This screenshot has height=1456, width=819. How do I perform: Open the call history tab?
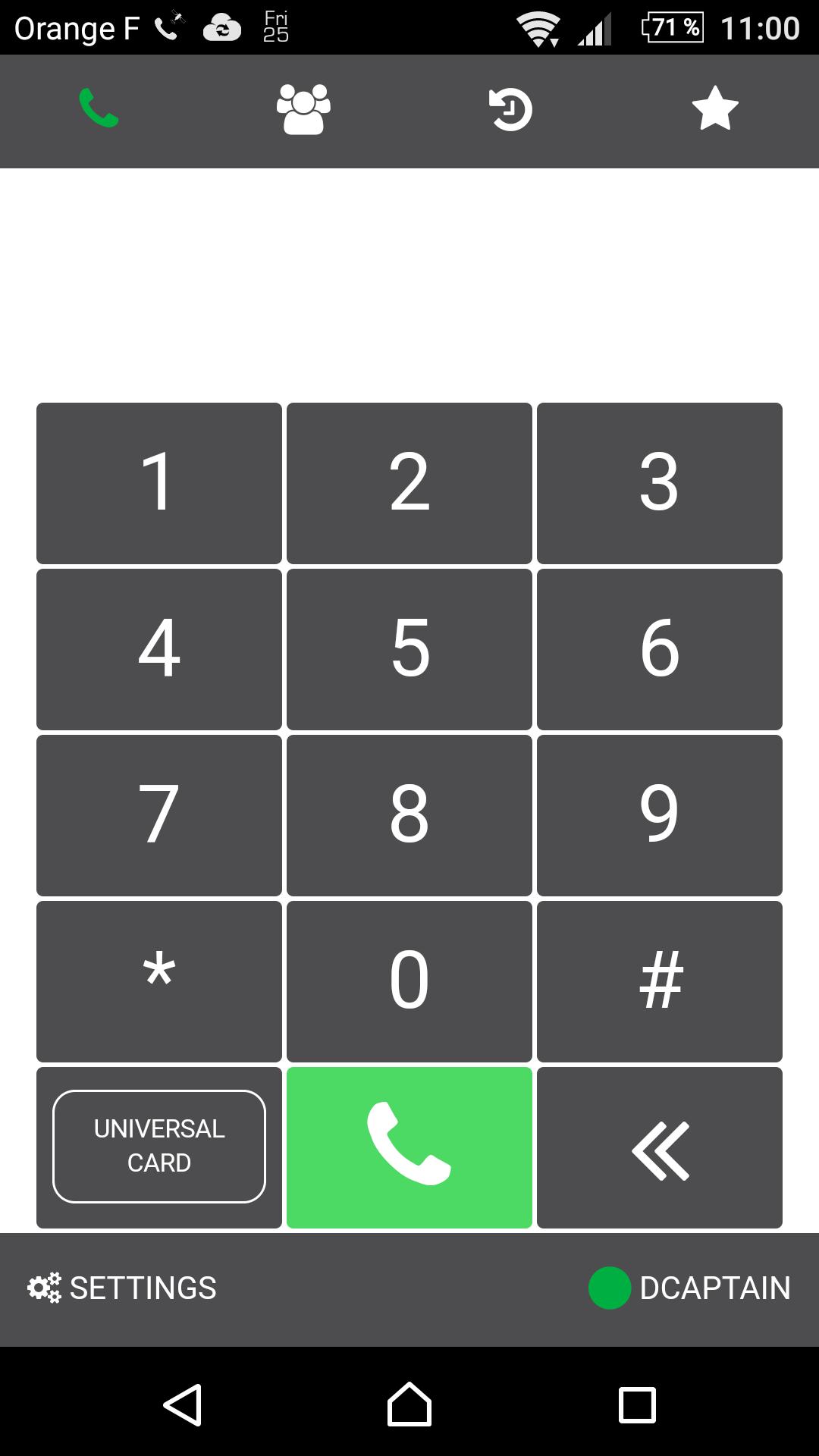pyautogui.click(x=510, y=110)
